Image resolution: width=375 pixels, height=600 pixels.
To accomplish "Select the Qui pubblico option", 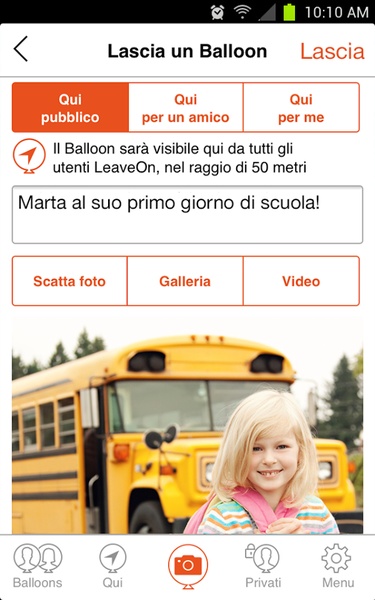I will (70, 108).
